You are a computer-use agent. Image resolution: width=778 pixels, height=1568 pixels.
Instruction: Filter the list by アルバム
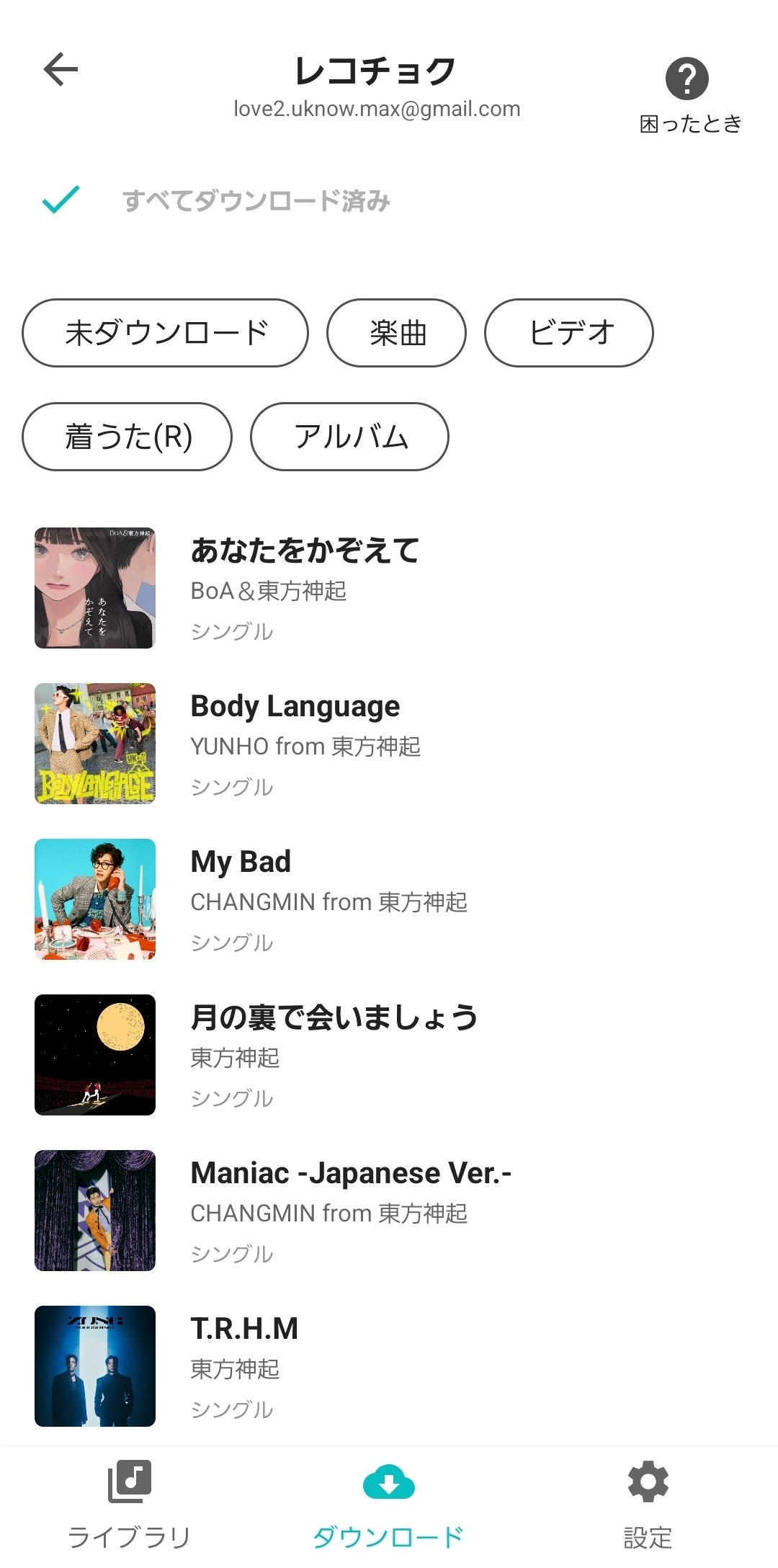pos(349,437)
